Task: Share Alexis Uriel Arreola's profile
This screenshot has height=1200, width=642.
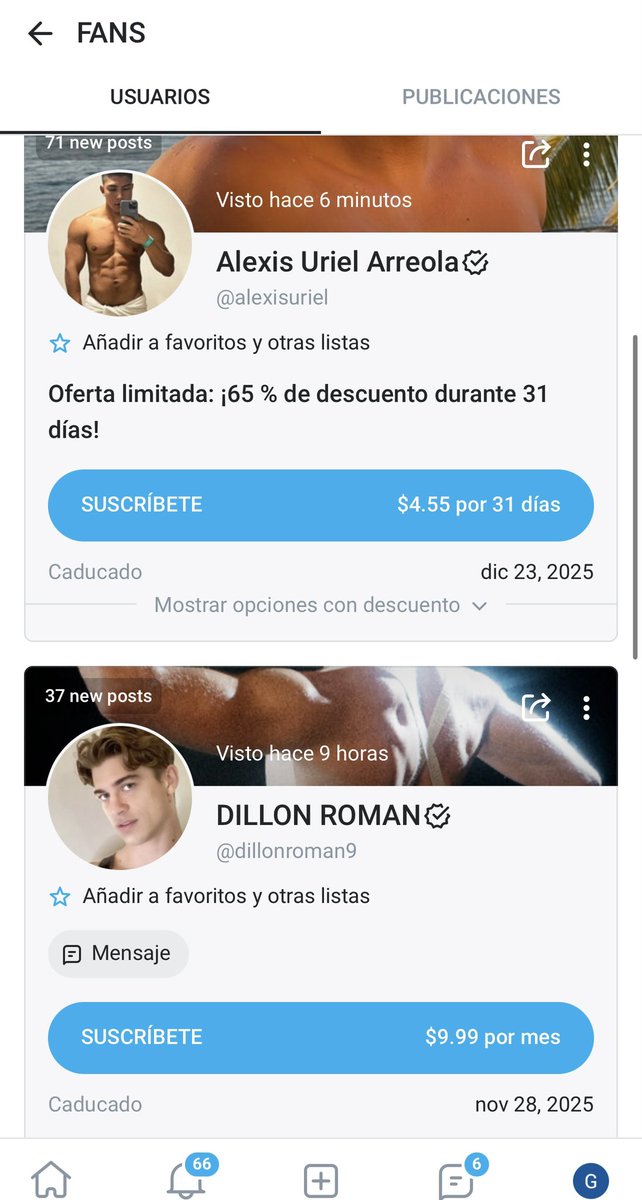Action: point(536,154)
